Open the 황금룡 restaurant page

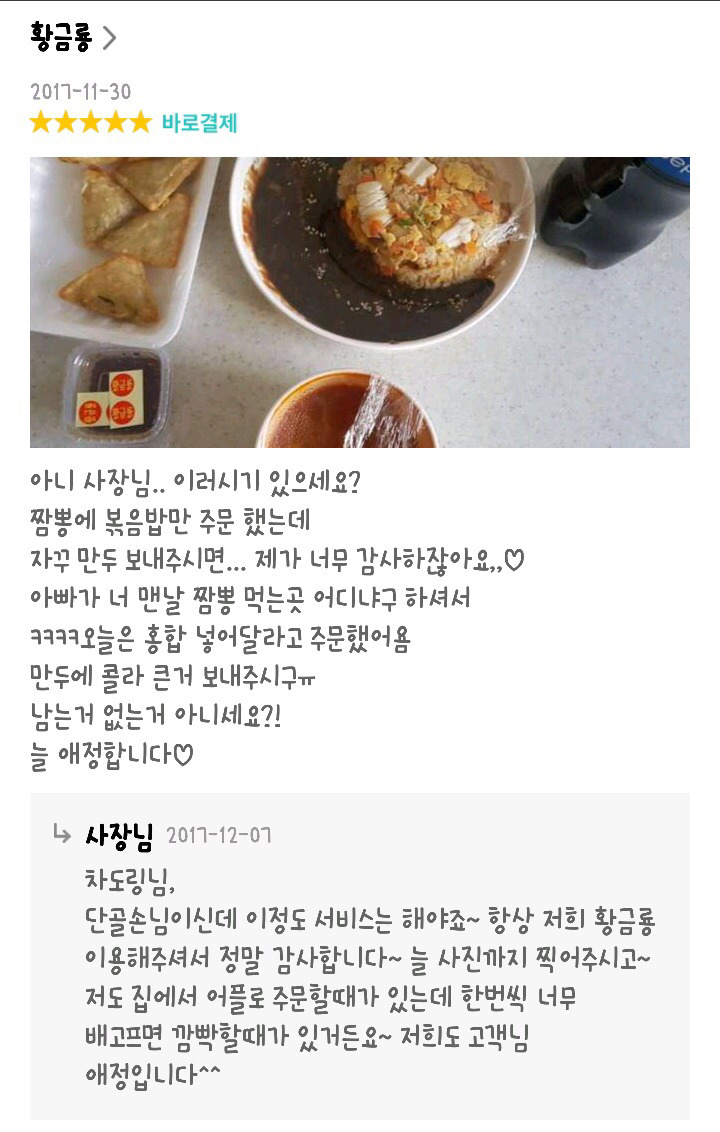(x=72, y=39)
